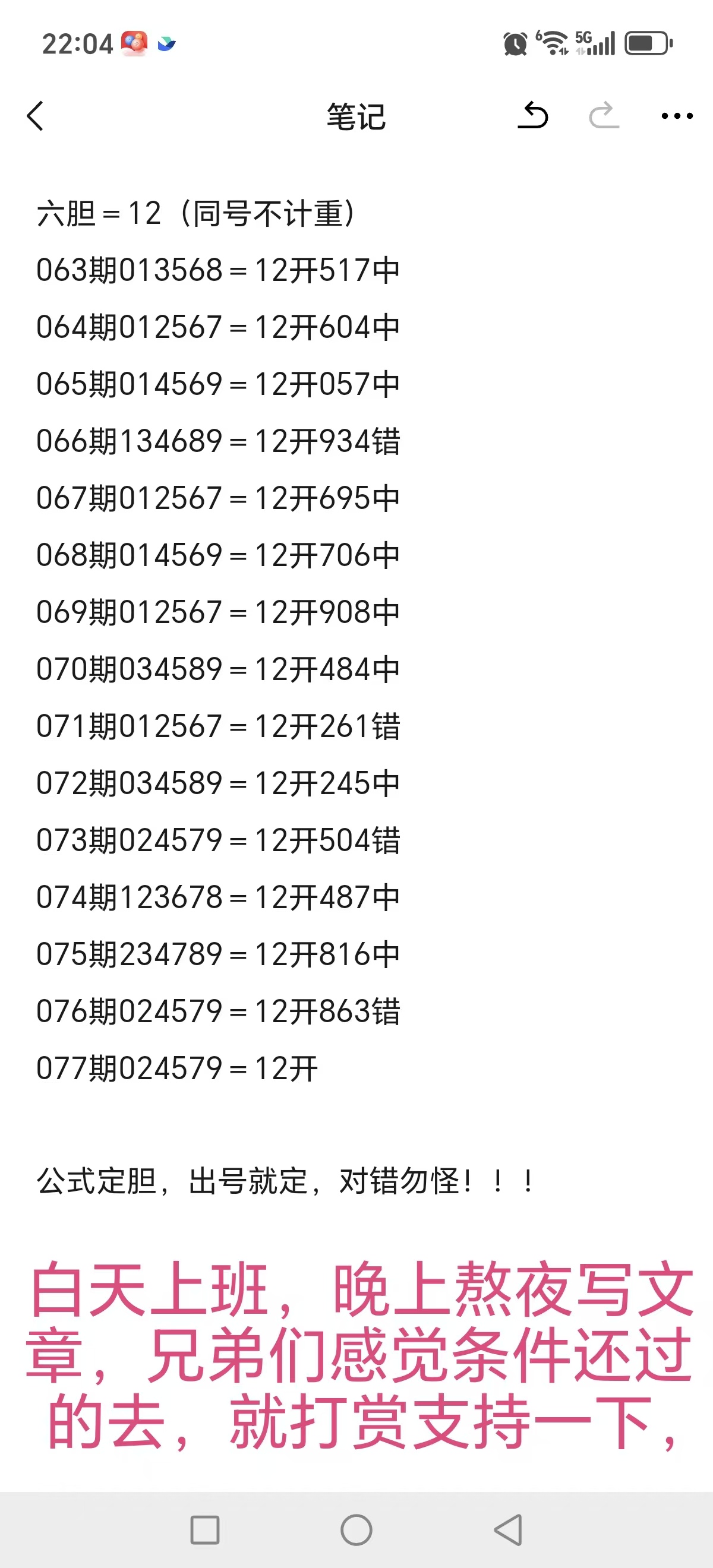The width and height of the screenshot is (713, 1568).
Task: Tap the lottery app notification icon
Action: tap(133, 43)
